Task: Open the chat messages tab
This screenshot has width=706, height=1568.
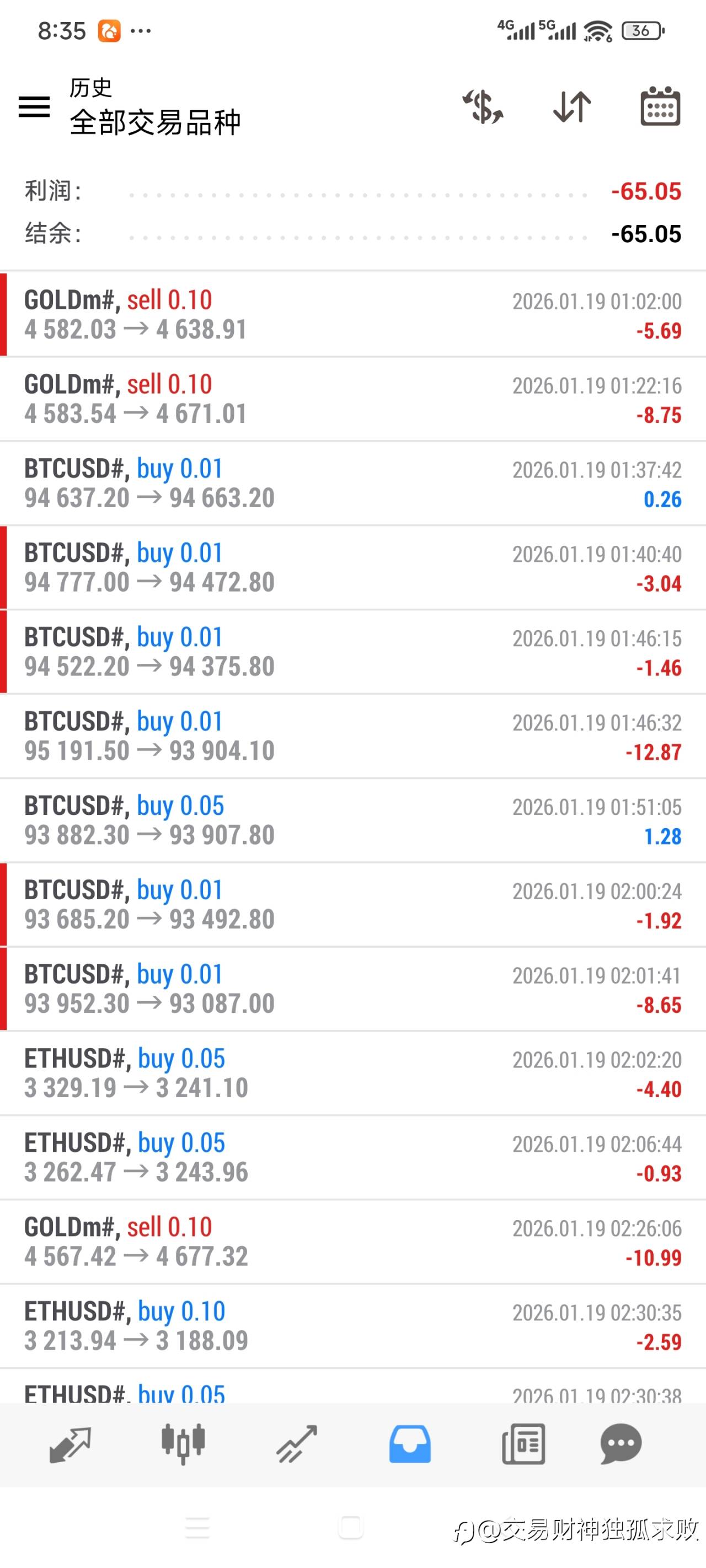Action: (x=621, y=1444)
